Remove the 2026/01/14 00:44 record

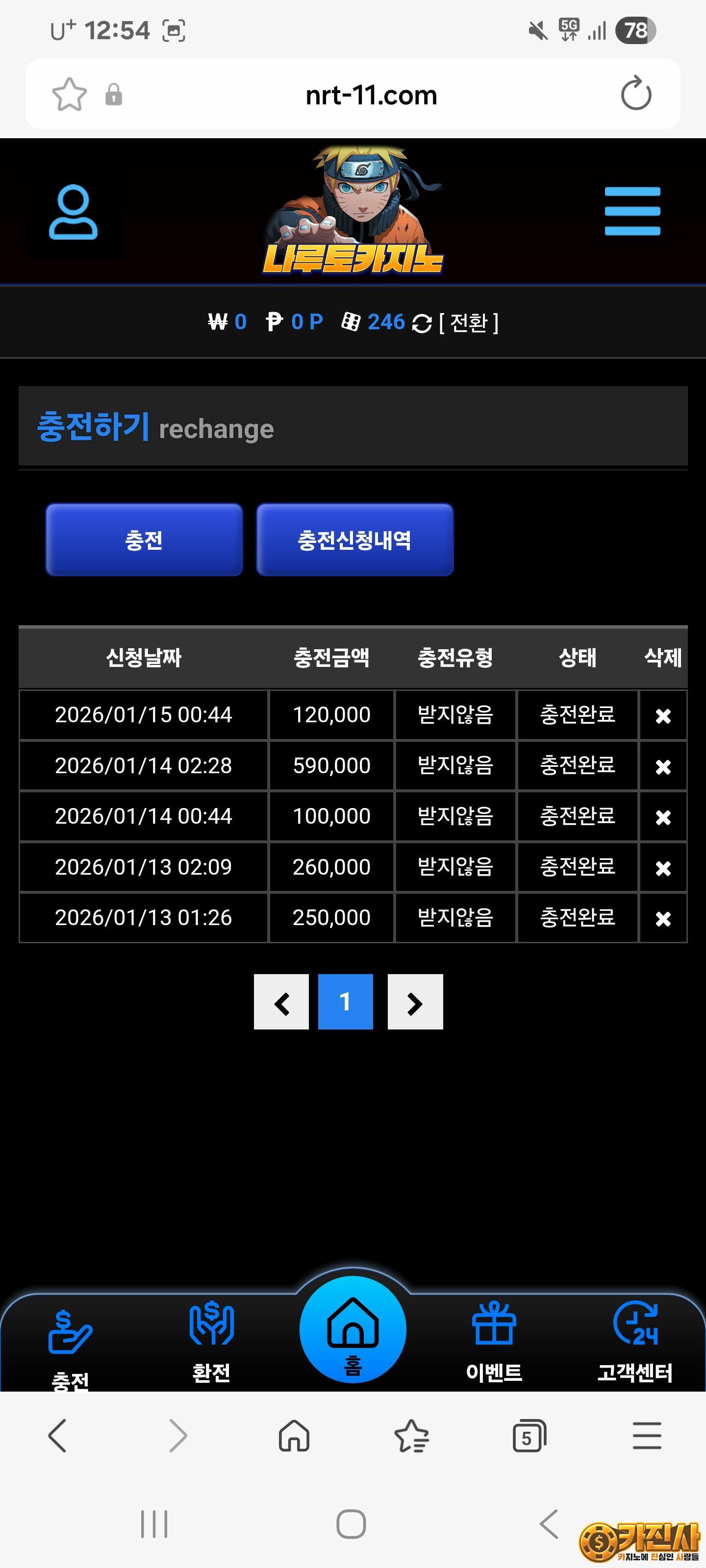coord(663,817)
